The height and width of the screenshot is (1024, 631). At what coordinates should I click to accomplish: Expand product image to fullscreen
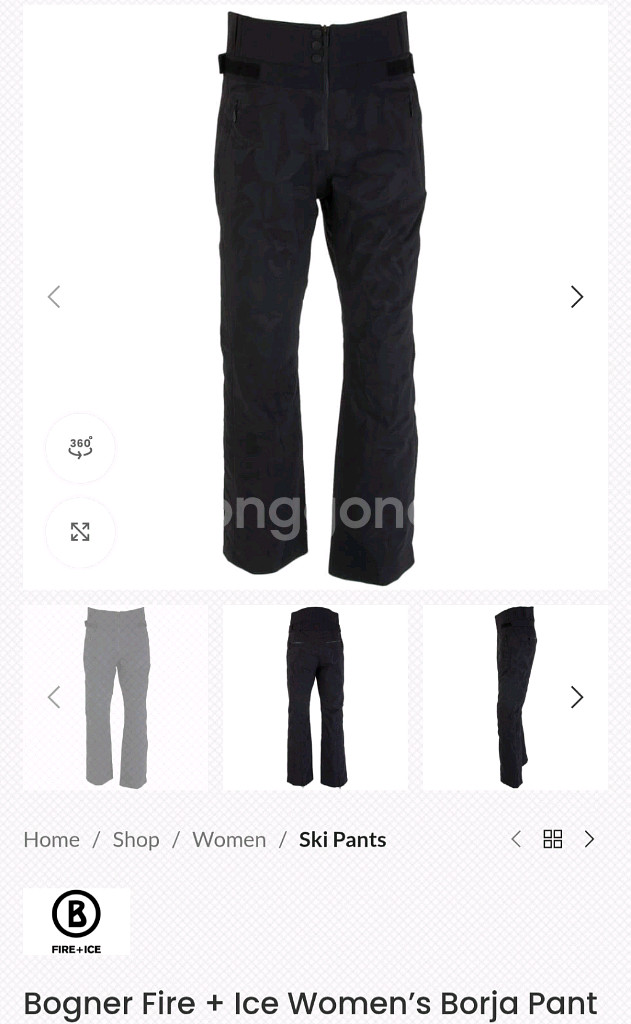pyautogui.click(x=80, y=532)
